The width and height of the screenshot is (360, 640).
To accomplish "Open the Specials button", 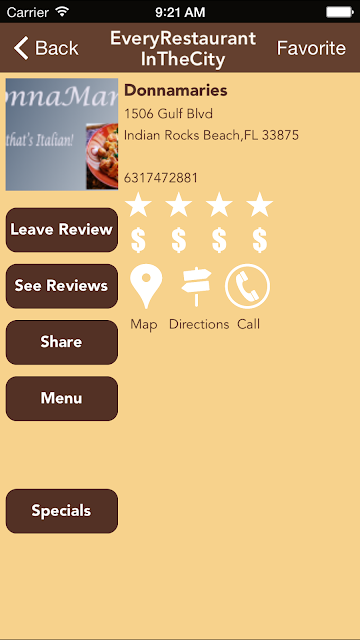I will click(62, 511).
